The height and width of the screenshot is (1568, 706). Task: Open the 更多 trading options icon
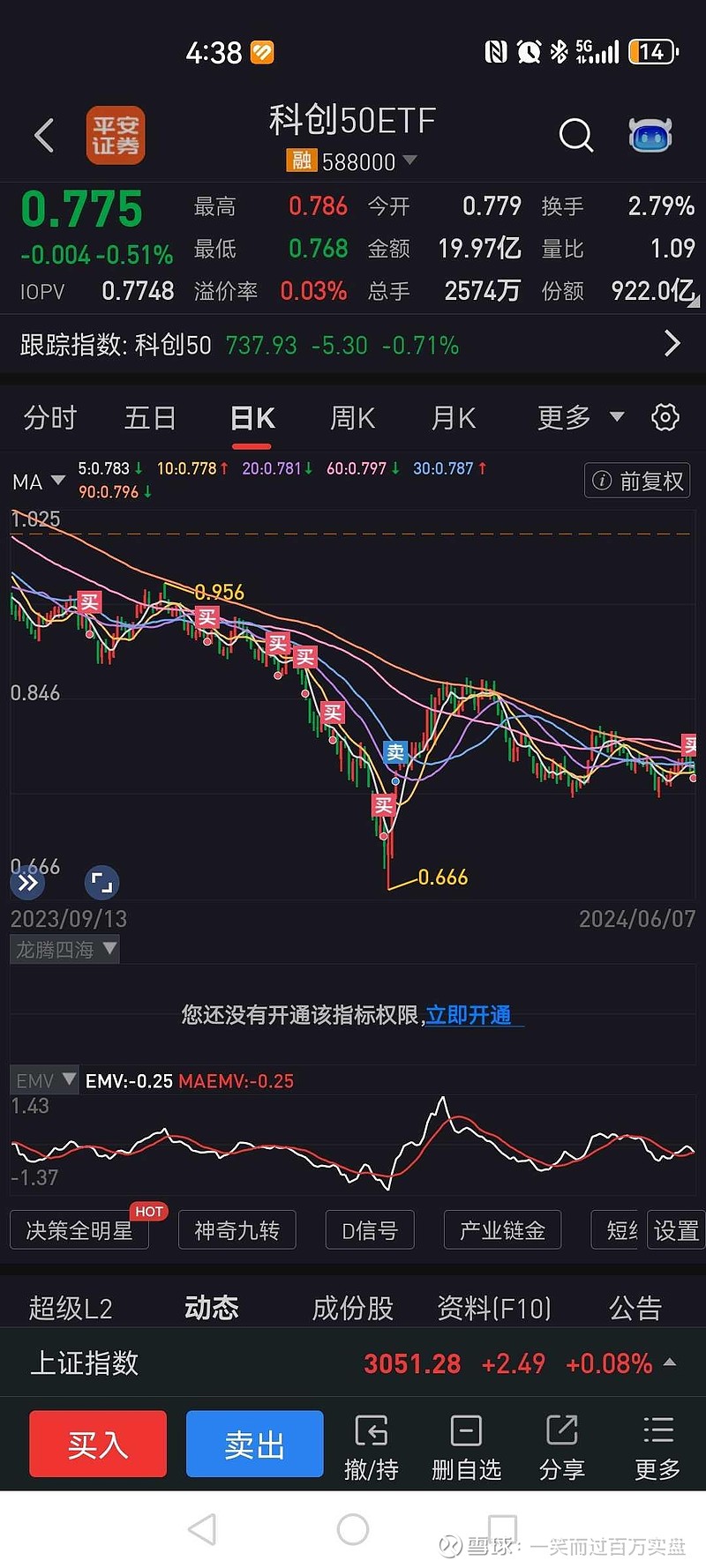pyautogui.click(x=657, y=1444)
